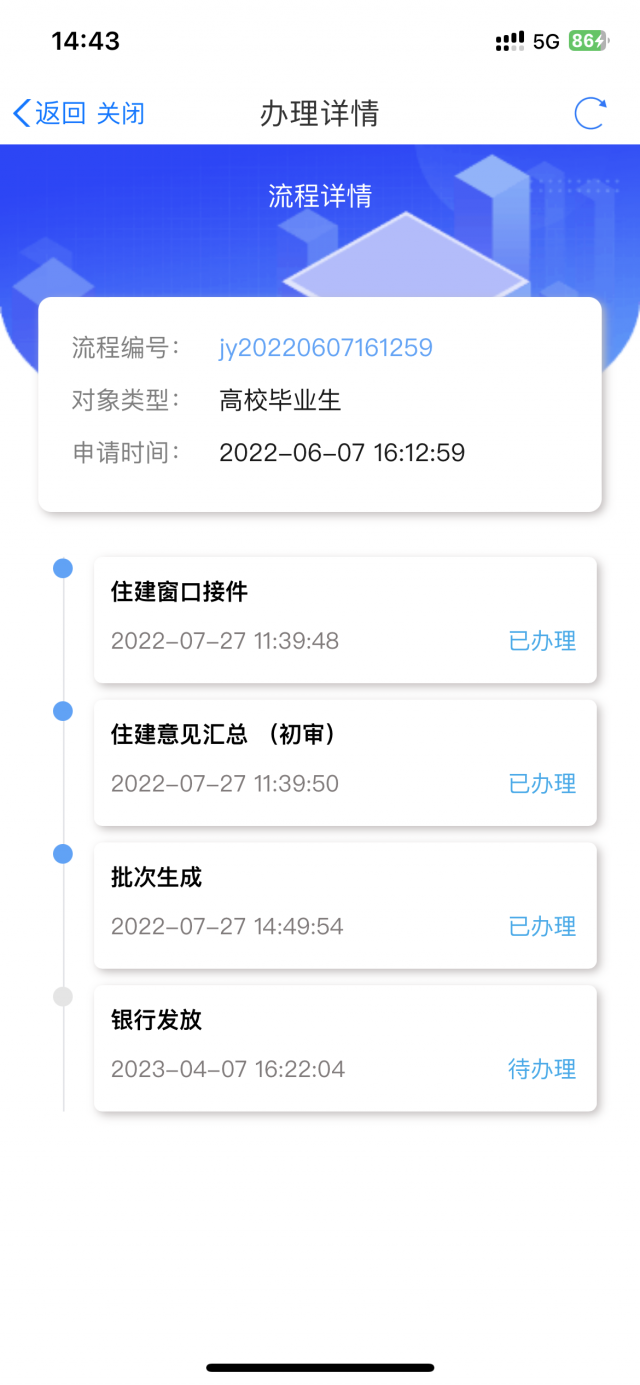Open the 住建窗口接件 step card
The height and width of the screenshot is (1385, 640).
[x=345, y=619]
